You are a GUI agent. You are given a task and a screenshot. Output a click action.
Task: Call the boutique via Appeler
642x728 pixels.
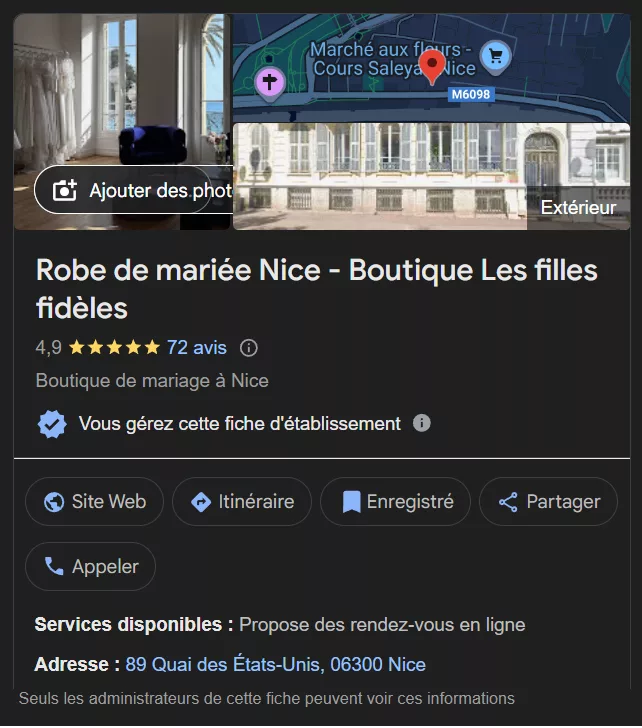click(90, 567)
